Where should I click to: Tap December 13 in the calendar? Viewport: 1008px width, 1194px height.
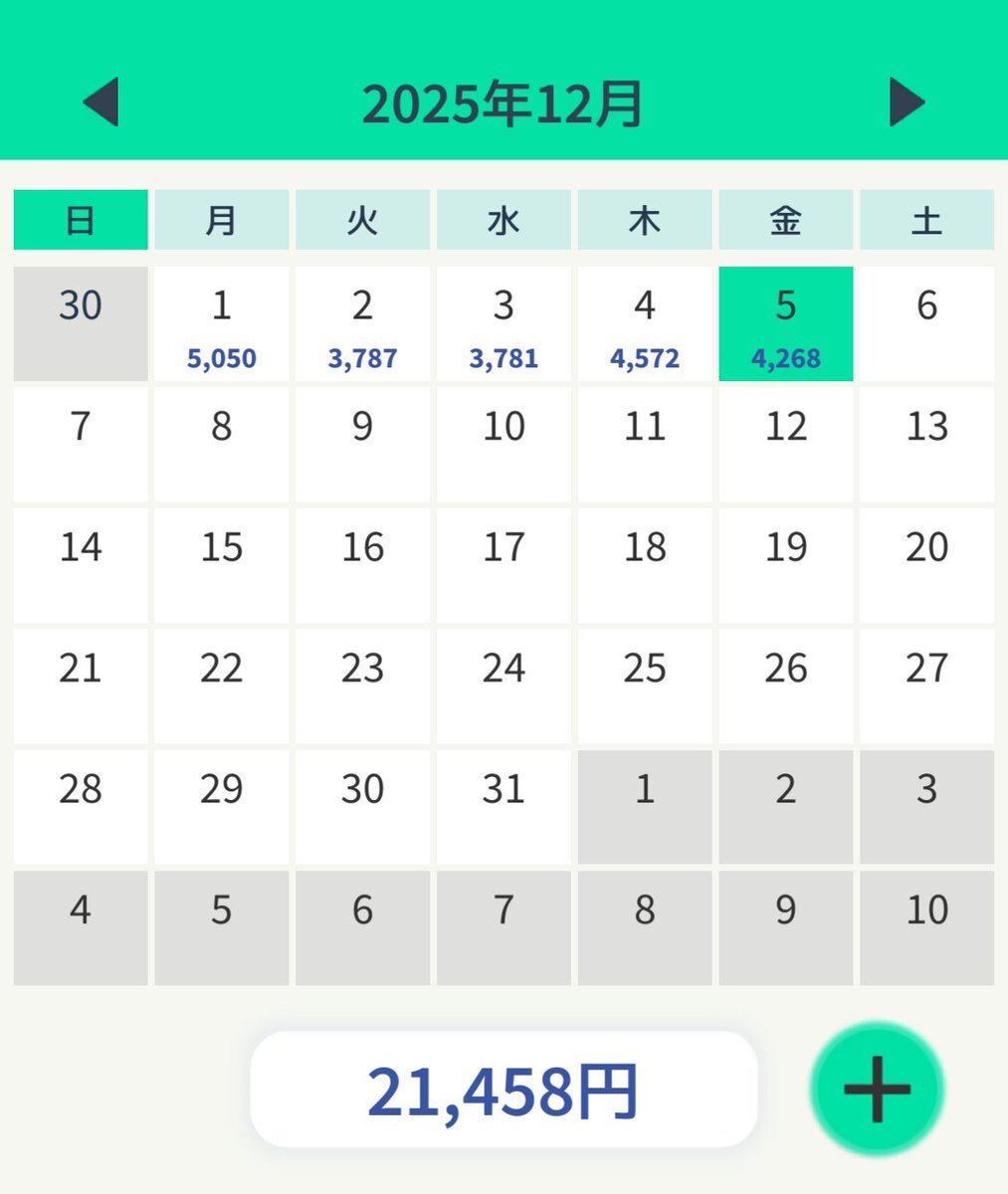pos(926,444)
